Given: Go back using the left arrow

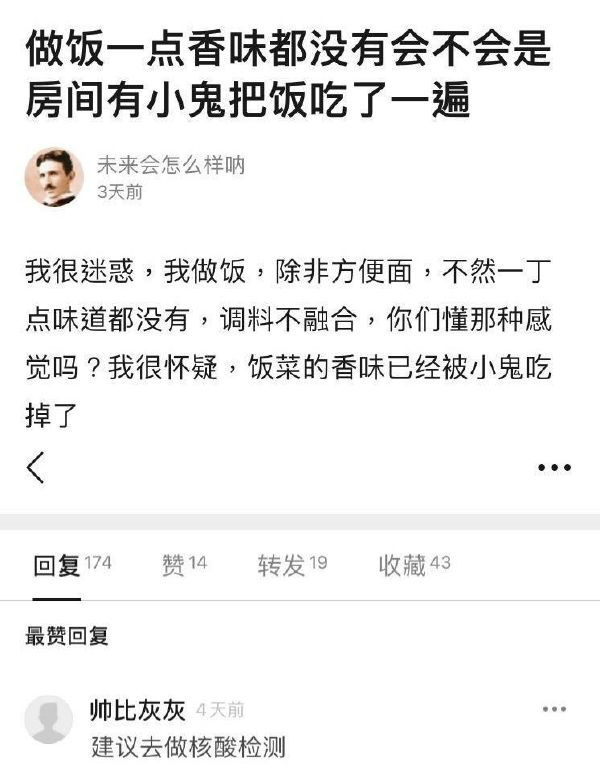Looking at the screenshot, I should [x=36, y=467].
